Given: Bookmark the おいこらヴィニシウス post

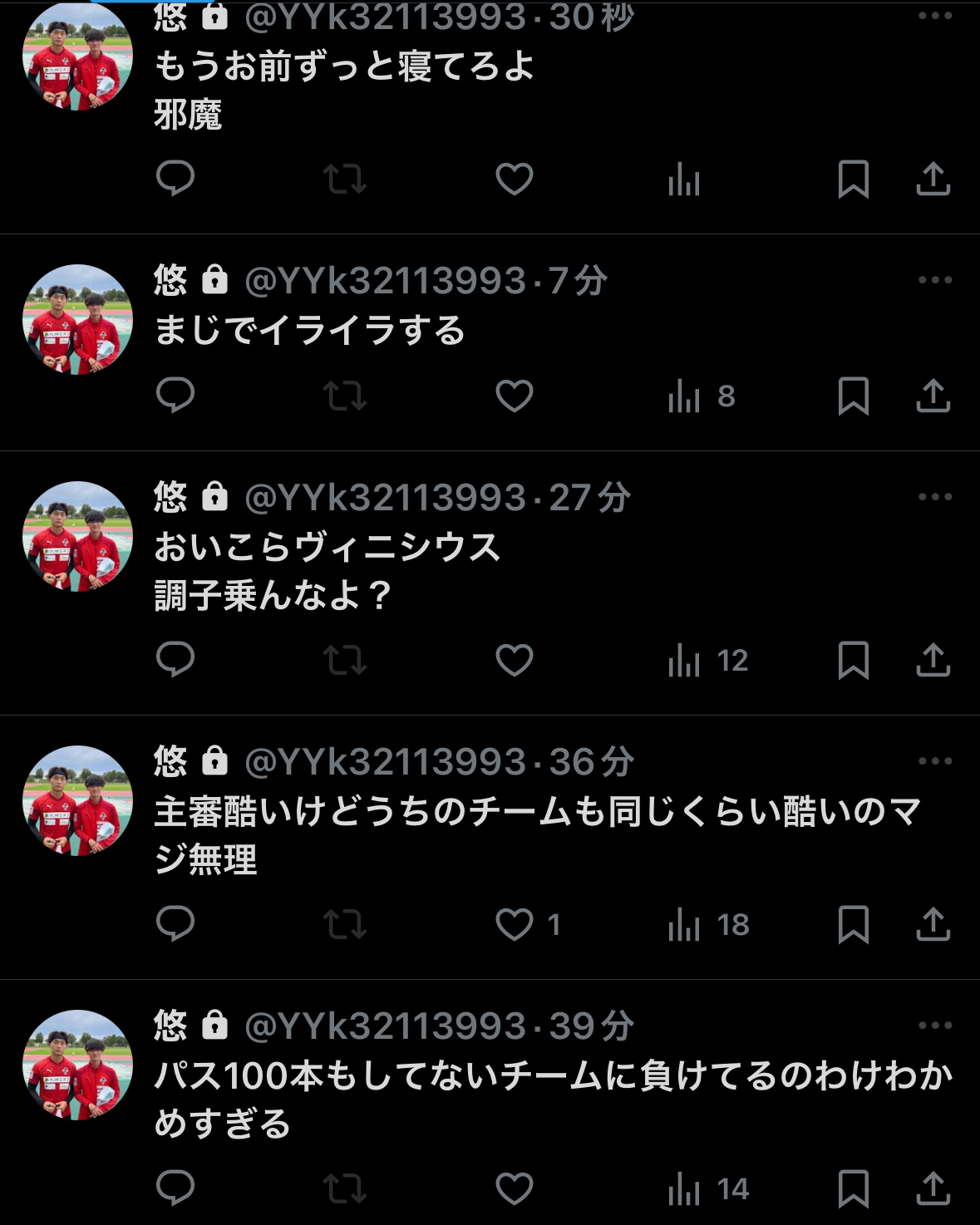Looking at the screenshot, I should coord(853,661).
